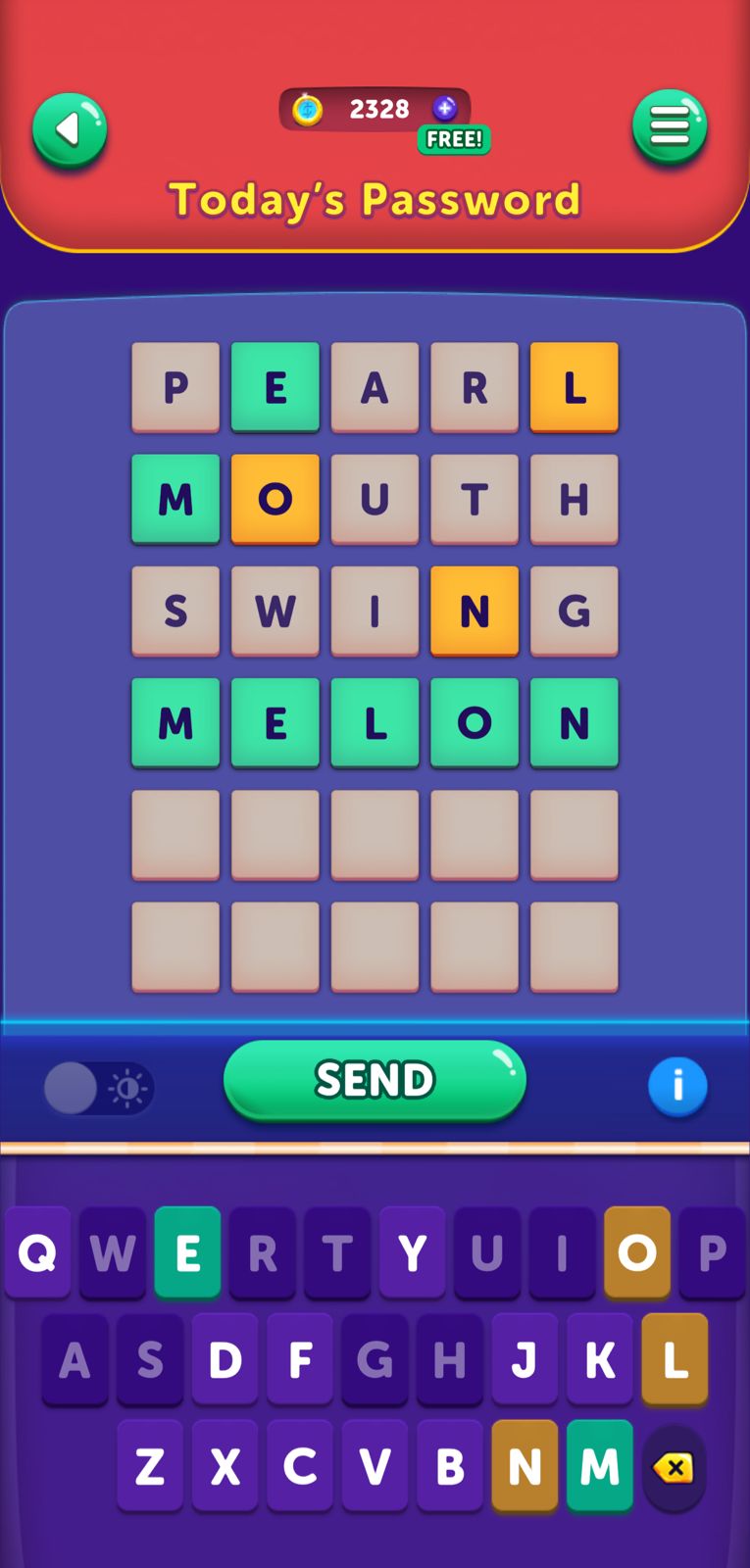The width and height of the screenshot is (750, 1568).
Task: Type the letter X
Action: 225,1466
